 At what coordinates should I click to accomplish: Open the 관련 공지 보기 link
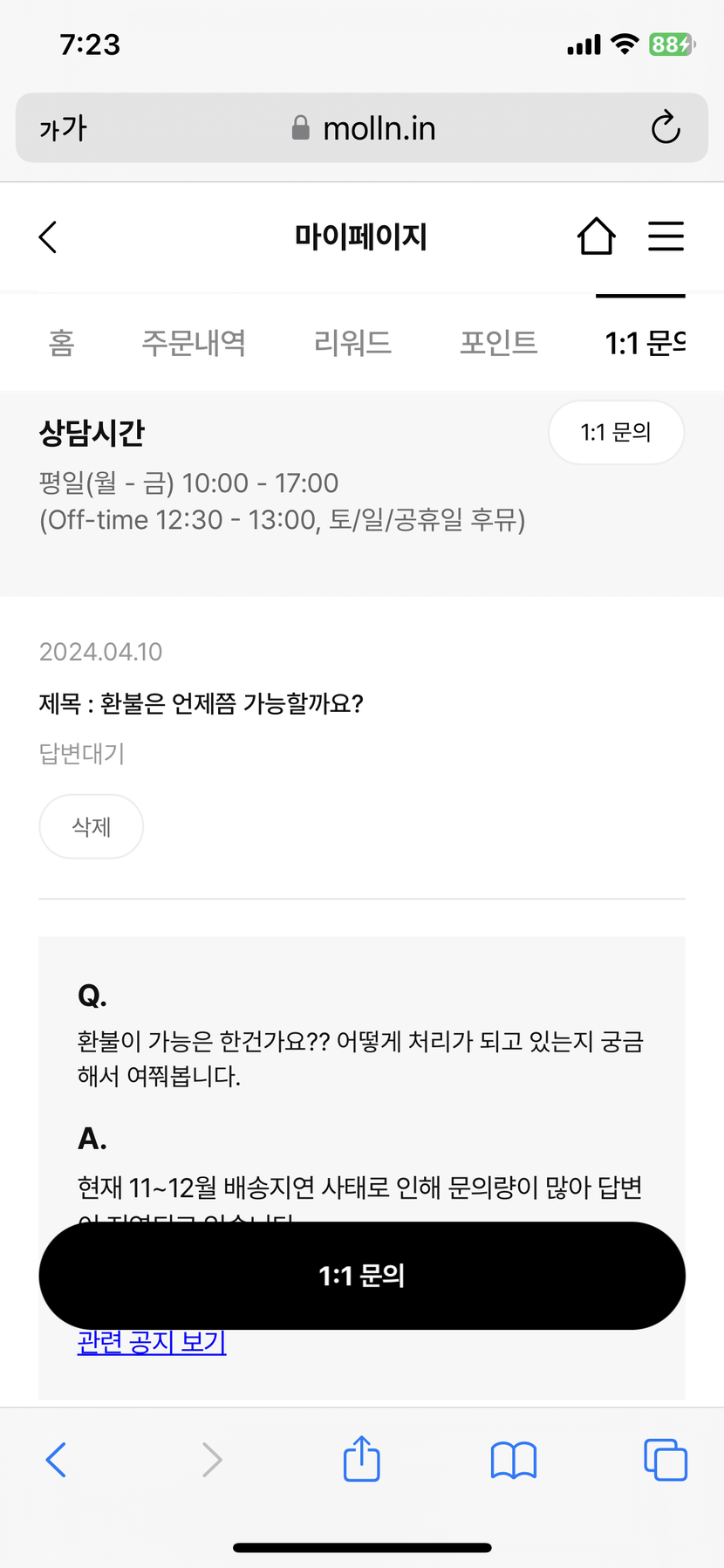click(x=152, y=1342)
